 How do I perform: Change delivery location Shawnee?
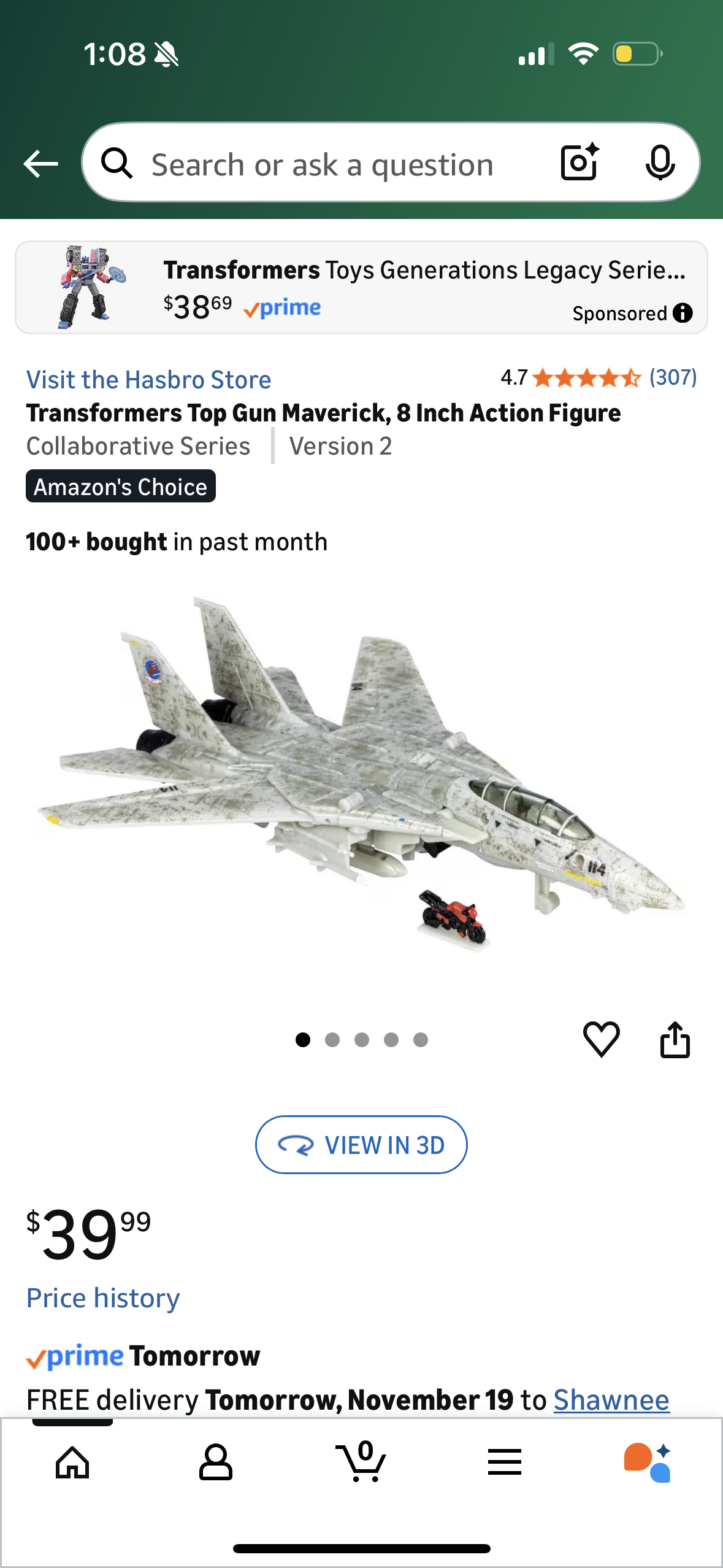coord(611,1400)
